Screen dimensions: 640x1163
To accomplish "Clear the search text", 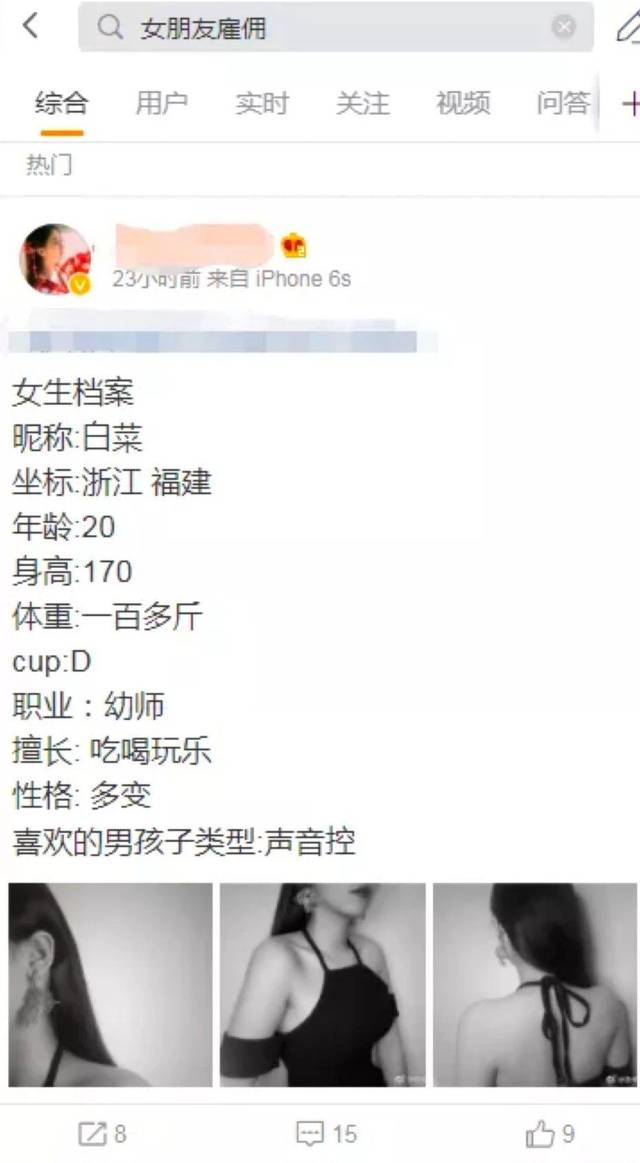I will [x=564, y=27].
